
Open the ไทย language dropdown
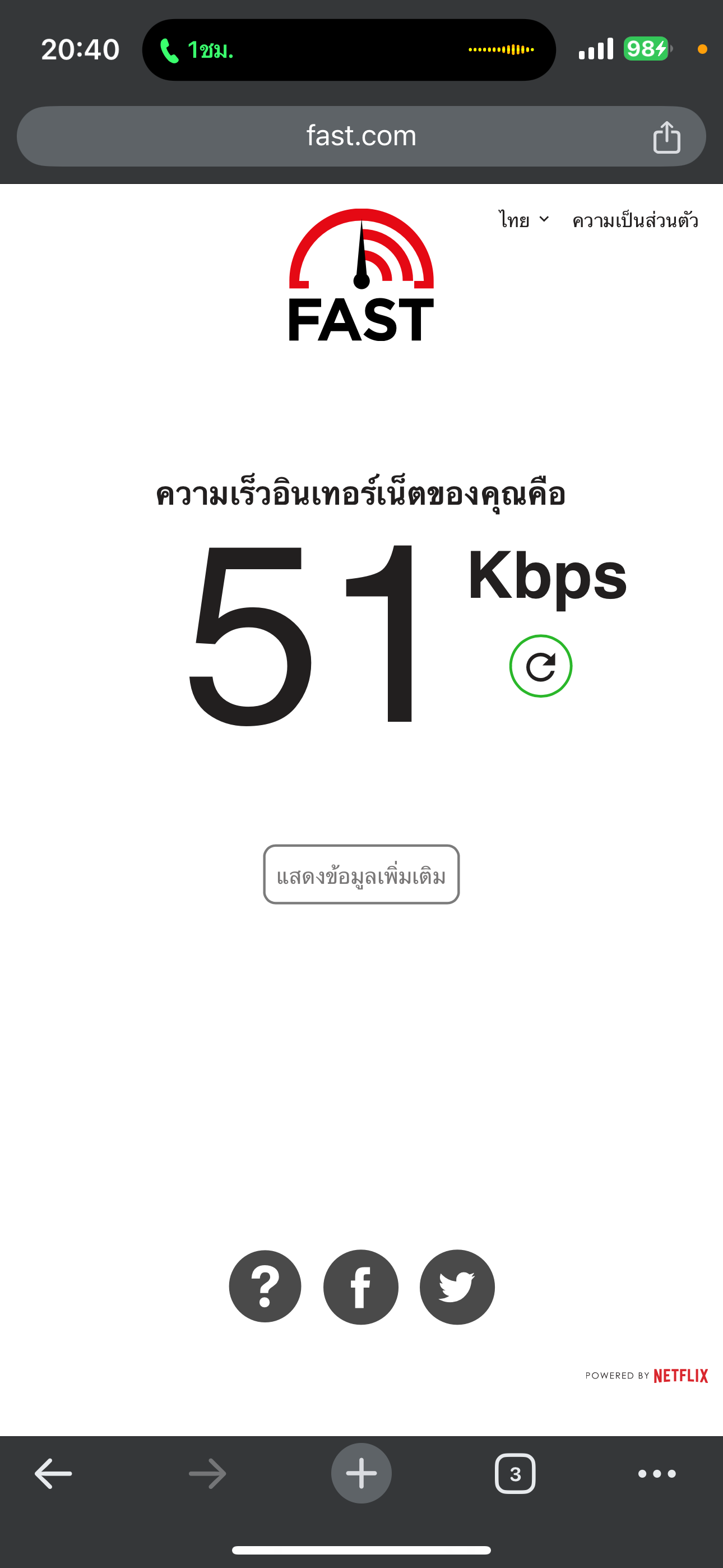pyautogui.click(x=524, y=220)
